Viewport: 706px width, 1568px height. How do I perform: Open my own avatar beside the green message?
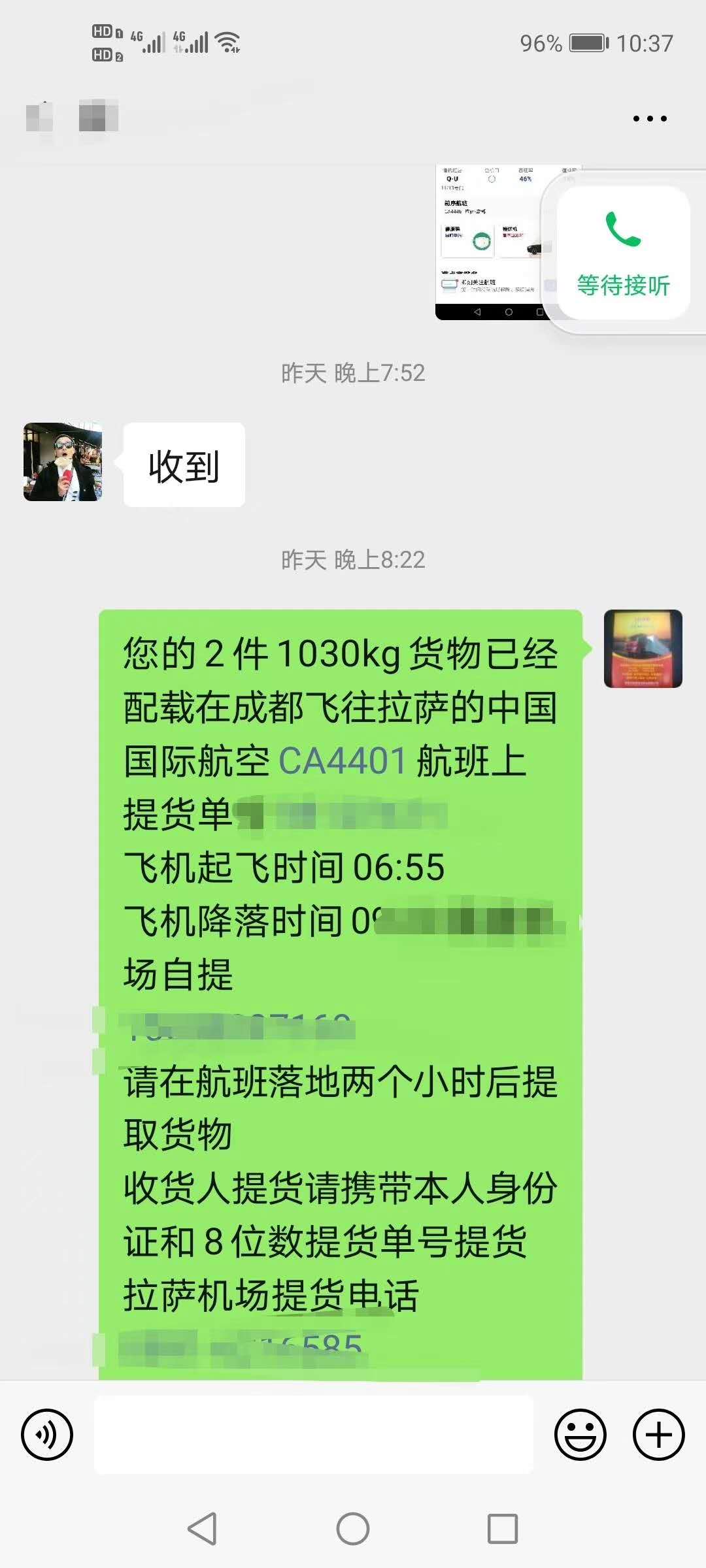643,649
